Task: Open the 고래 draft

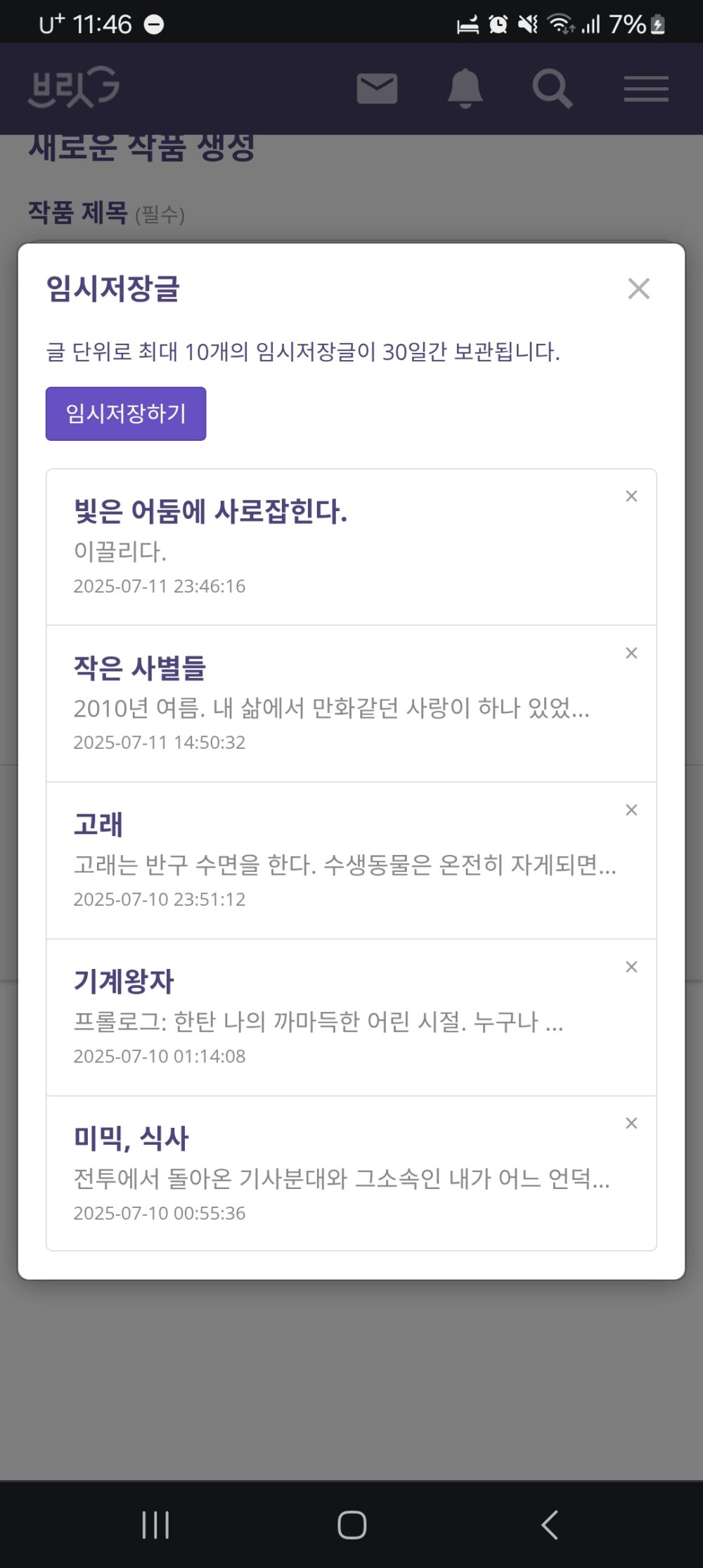Action: (351, 861)
